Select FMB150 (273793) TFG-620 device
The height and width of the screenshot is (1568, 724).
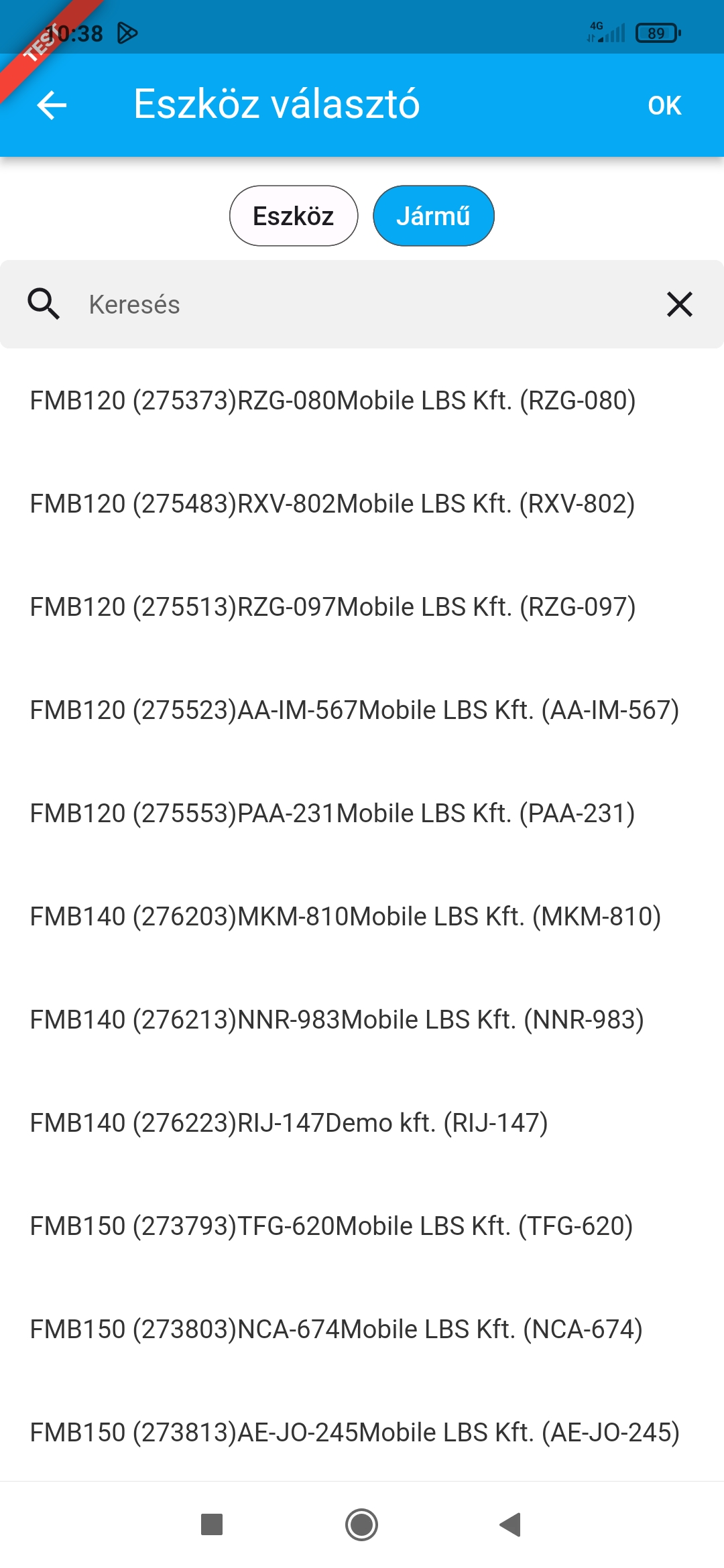click(x=332, y=1226)
